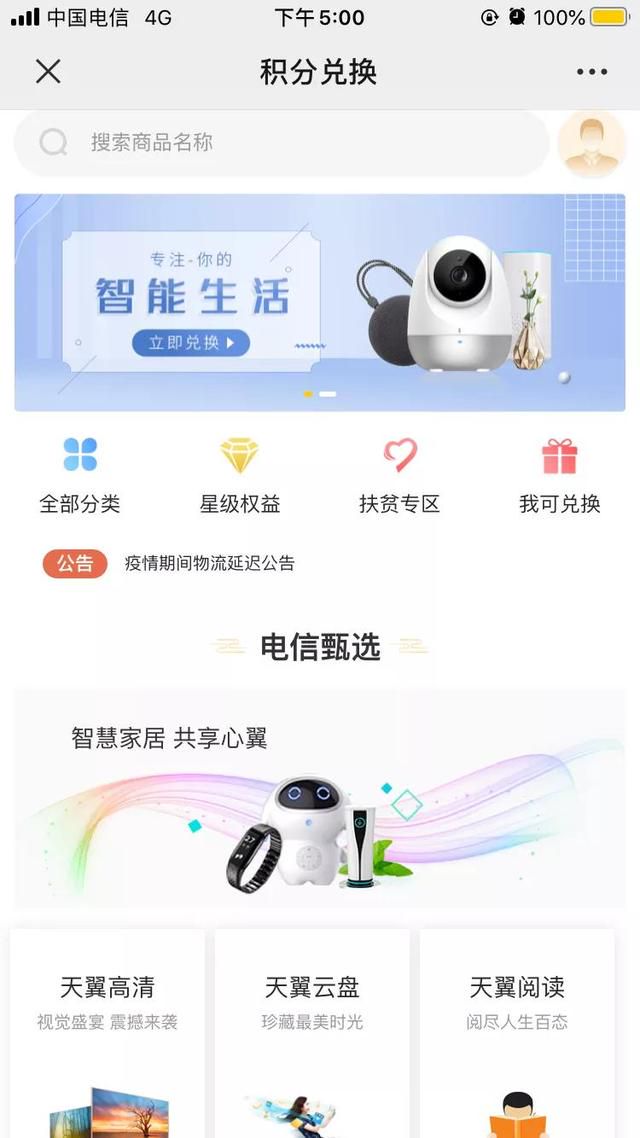This screenshot has height=1138, width=640.
Task: Close the 积分兑换 page
Action: 48,71
